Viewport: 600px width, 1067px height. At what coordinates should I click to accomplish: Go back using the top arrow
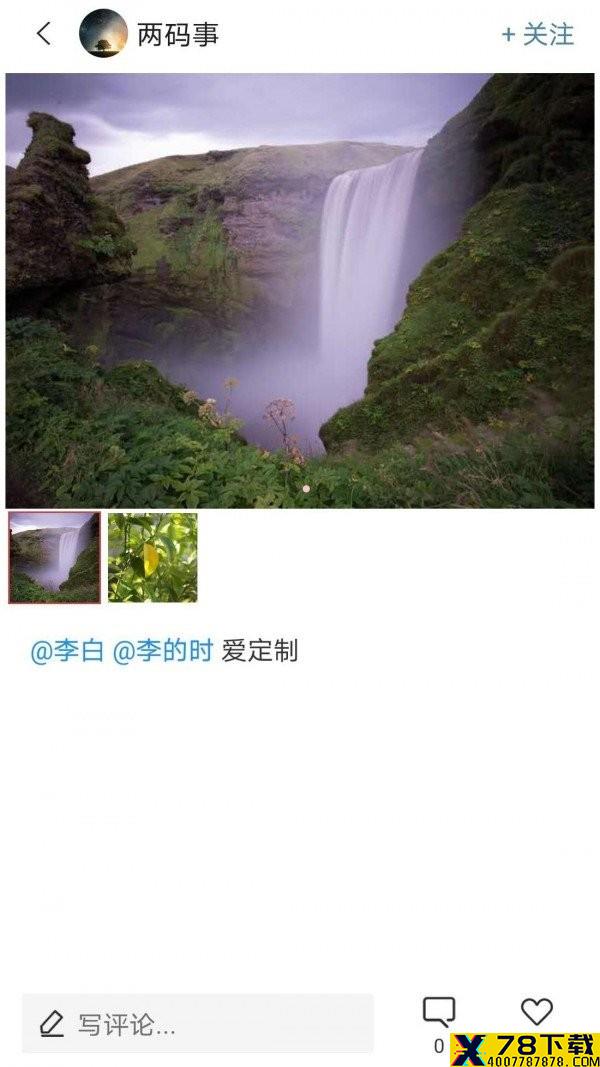pos(44,33)
